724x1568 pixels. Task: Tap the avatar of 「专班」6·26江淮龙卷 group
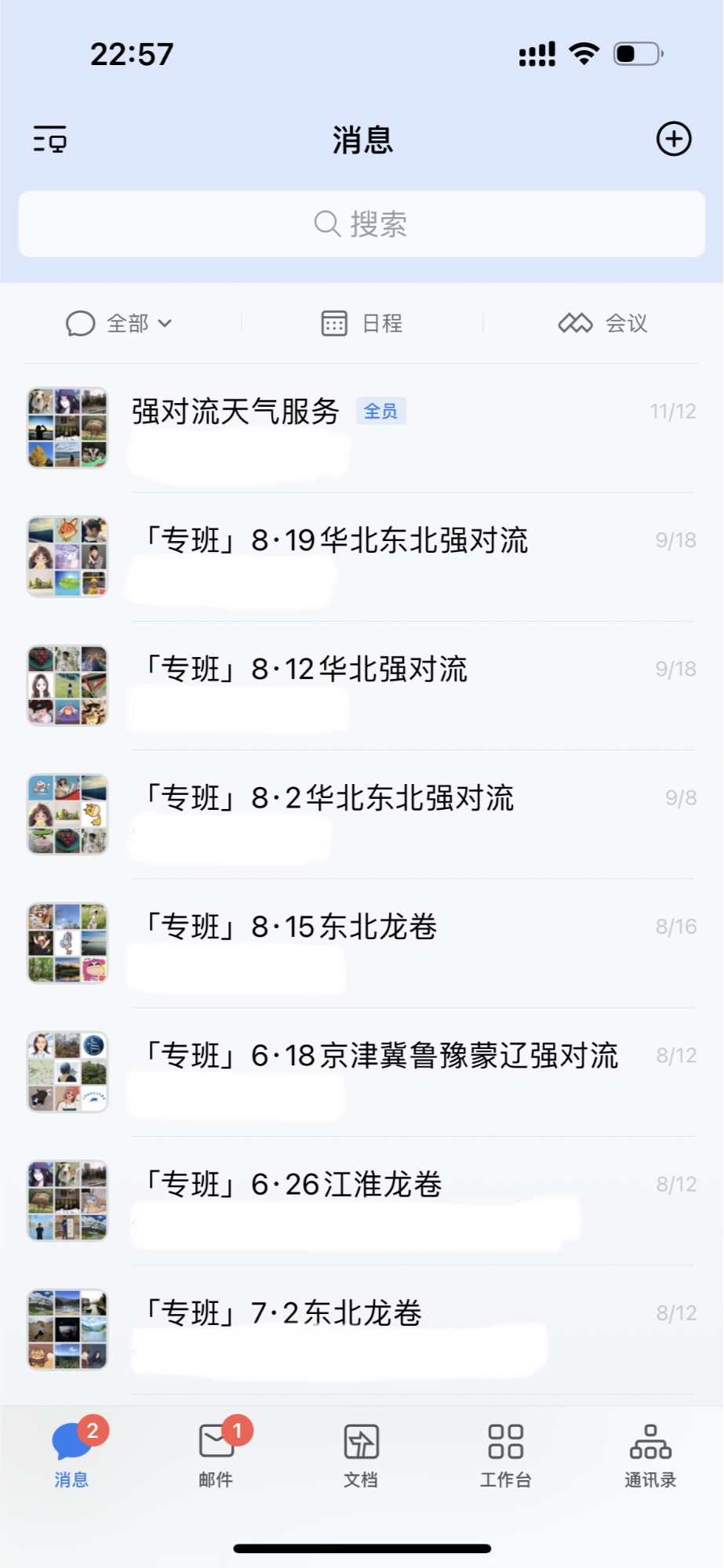[x=67, y=1200]
